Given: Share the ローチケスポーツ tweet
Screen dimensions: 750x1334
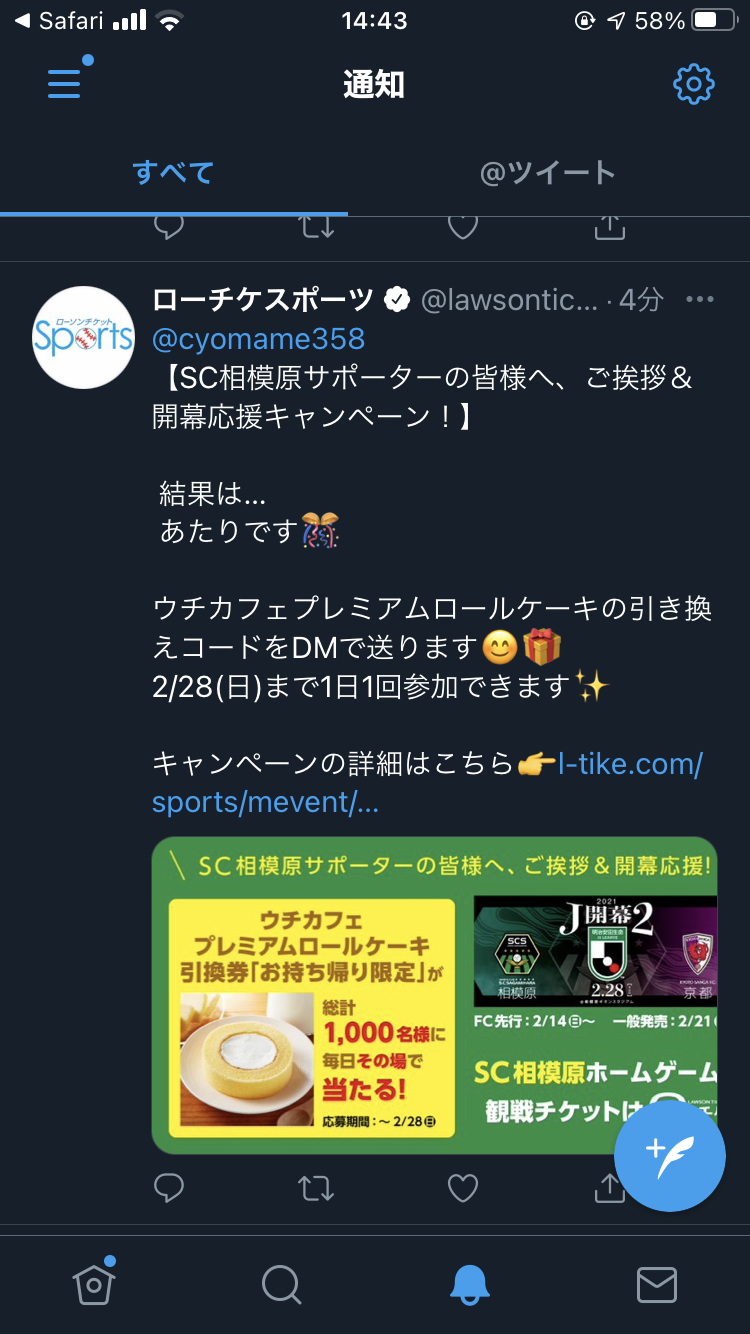Looking at the screenshot, I should coord(608,1187).
